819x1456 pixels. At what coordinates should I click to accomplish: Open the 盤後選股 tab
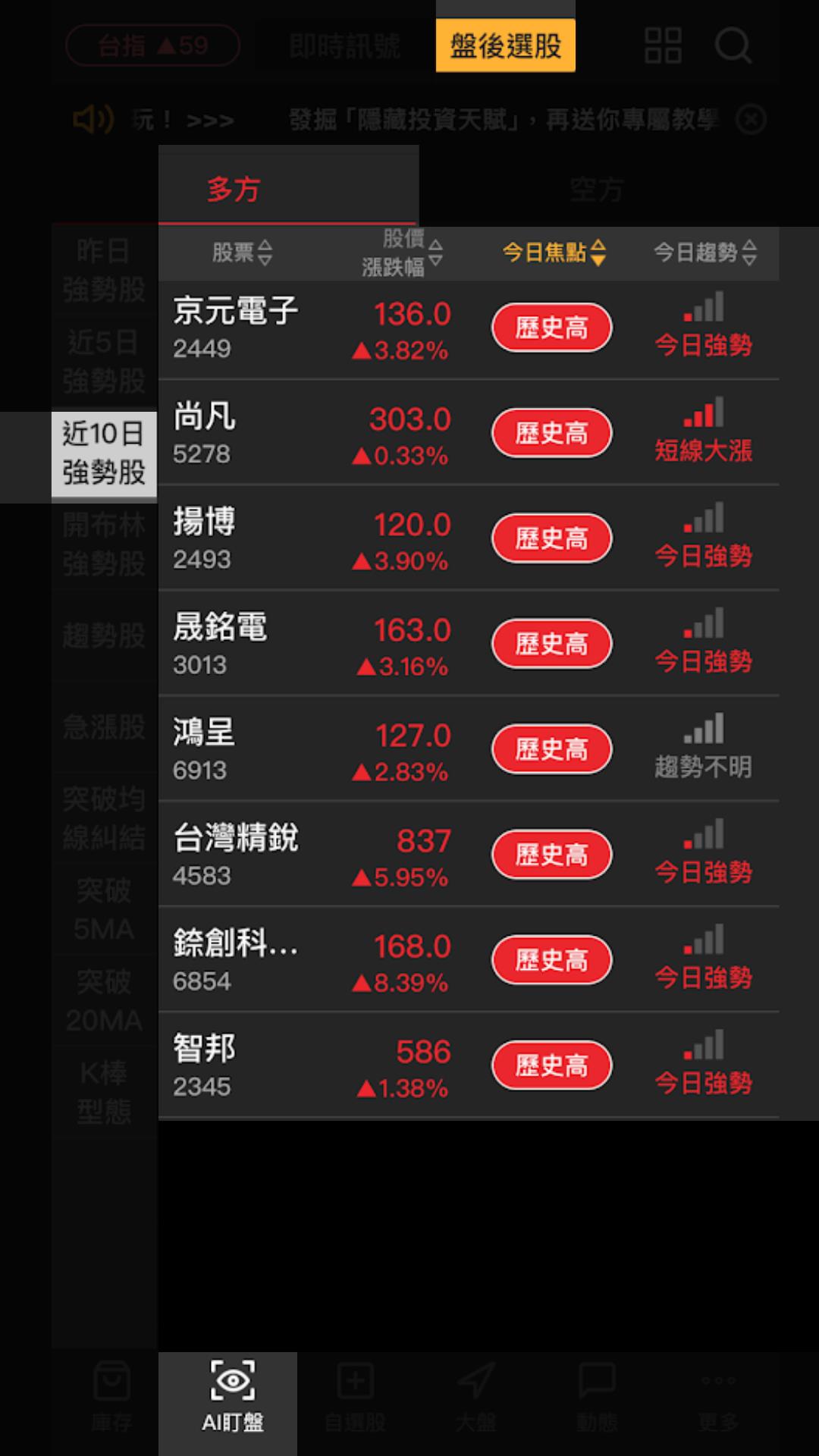[505, 45]
